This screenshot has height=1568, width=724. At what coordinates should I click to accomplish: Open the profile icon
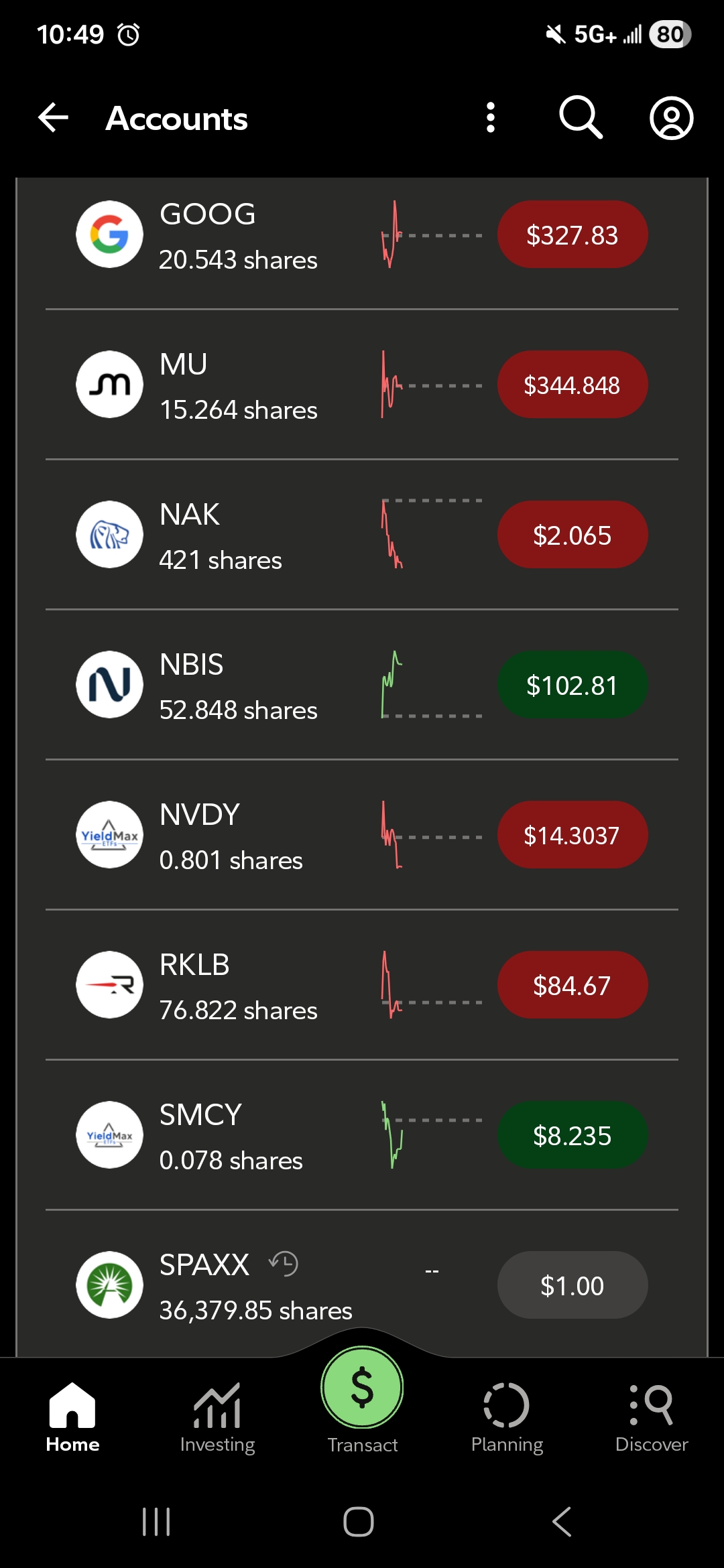[x=671, y=119]
